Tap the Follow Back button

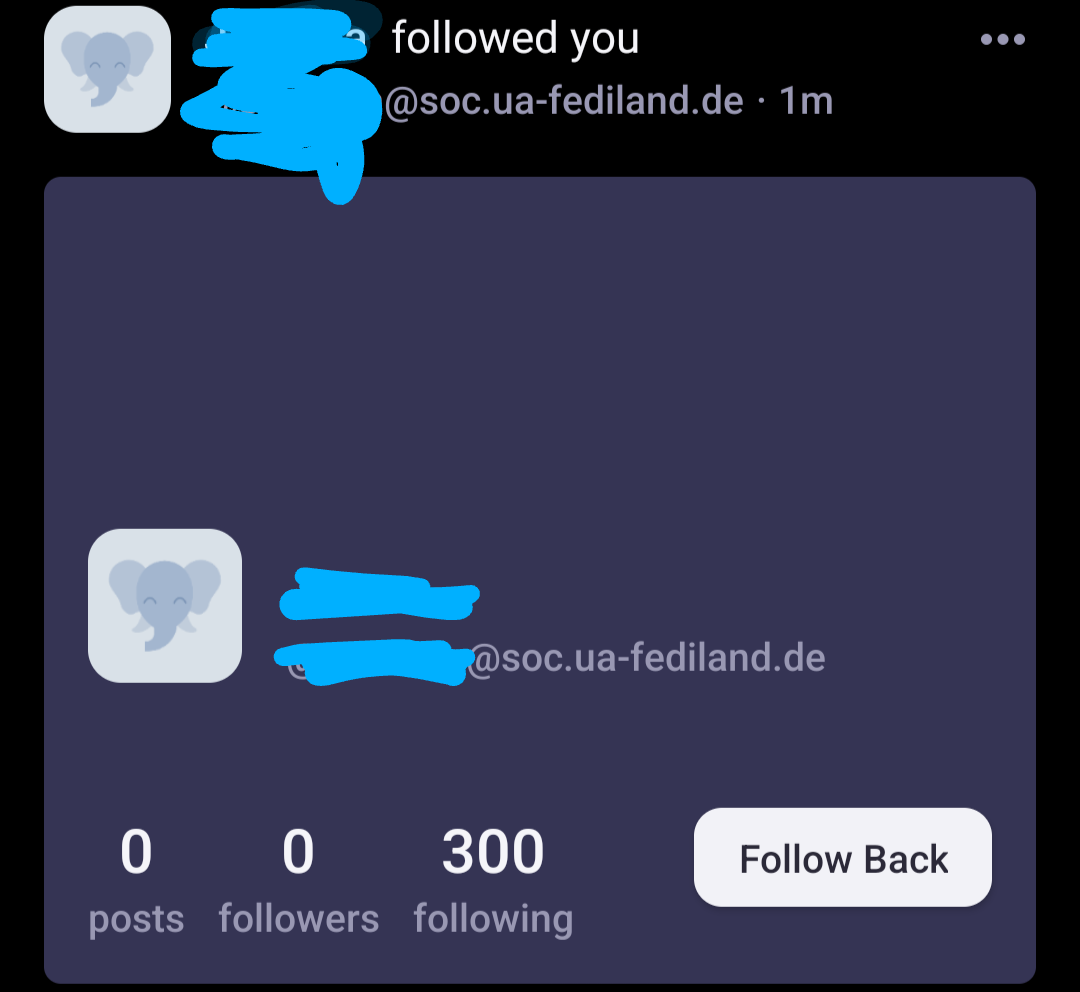coord(842,858)
